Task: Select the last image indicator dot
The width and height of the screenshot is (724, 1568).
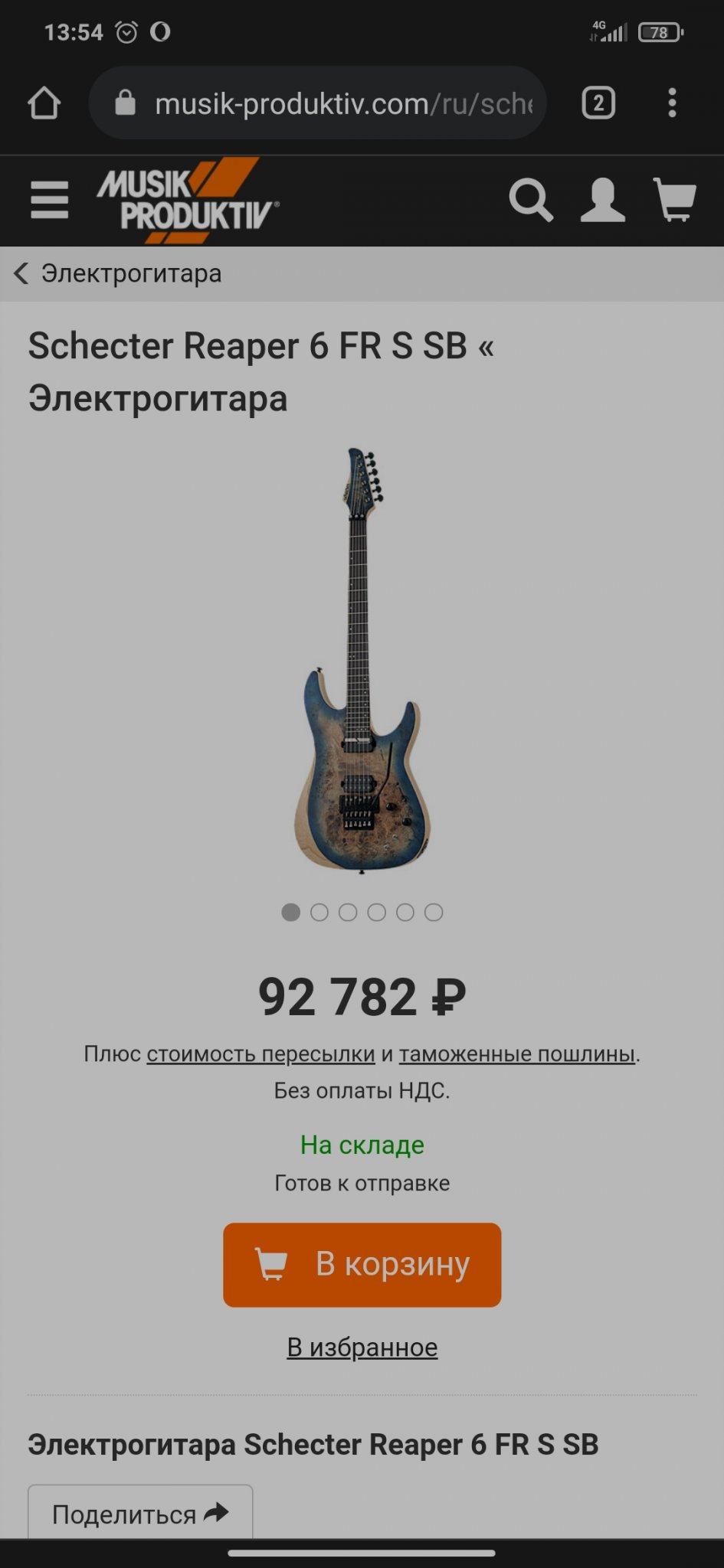Action: [434, 912]
